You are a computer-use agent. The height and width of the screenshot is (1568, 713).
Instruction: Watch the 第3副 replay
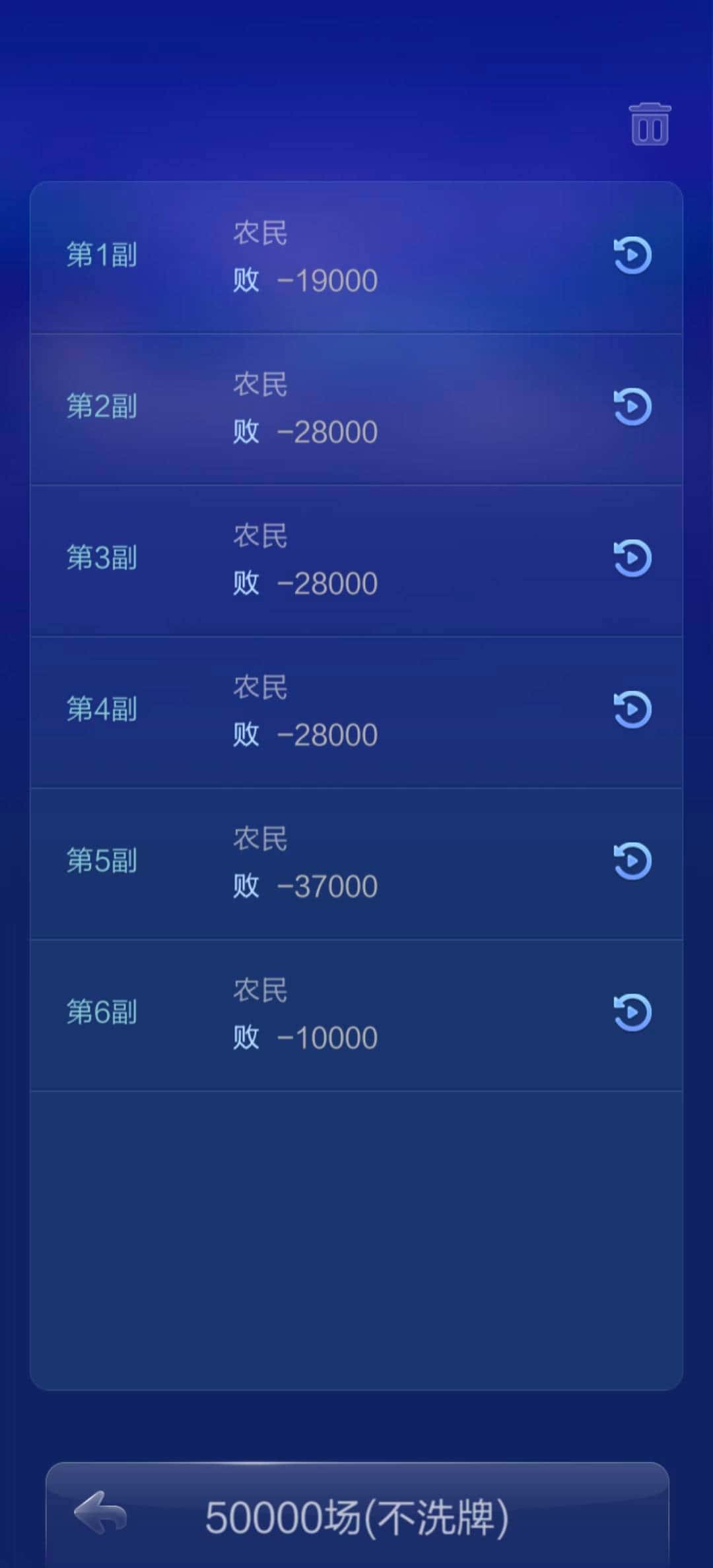[632, 558]
